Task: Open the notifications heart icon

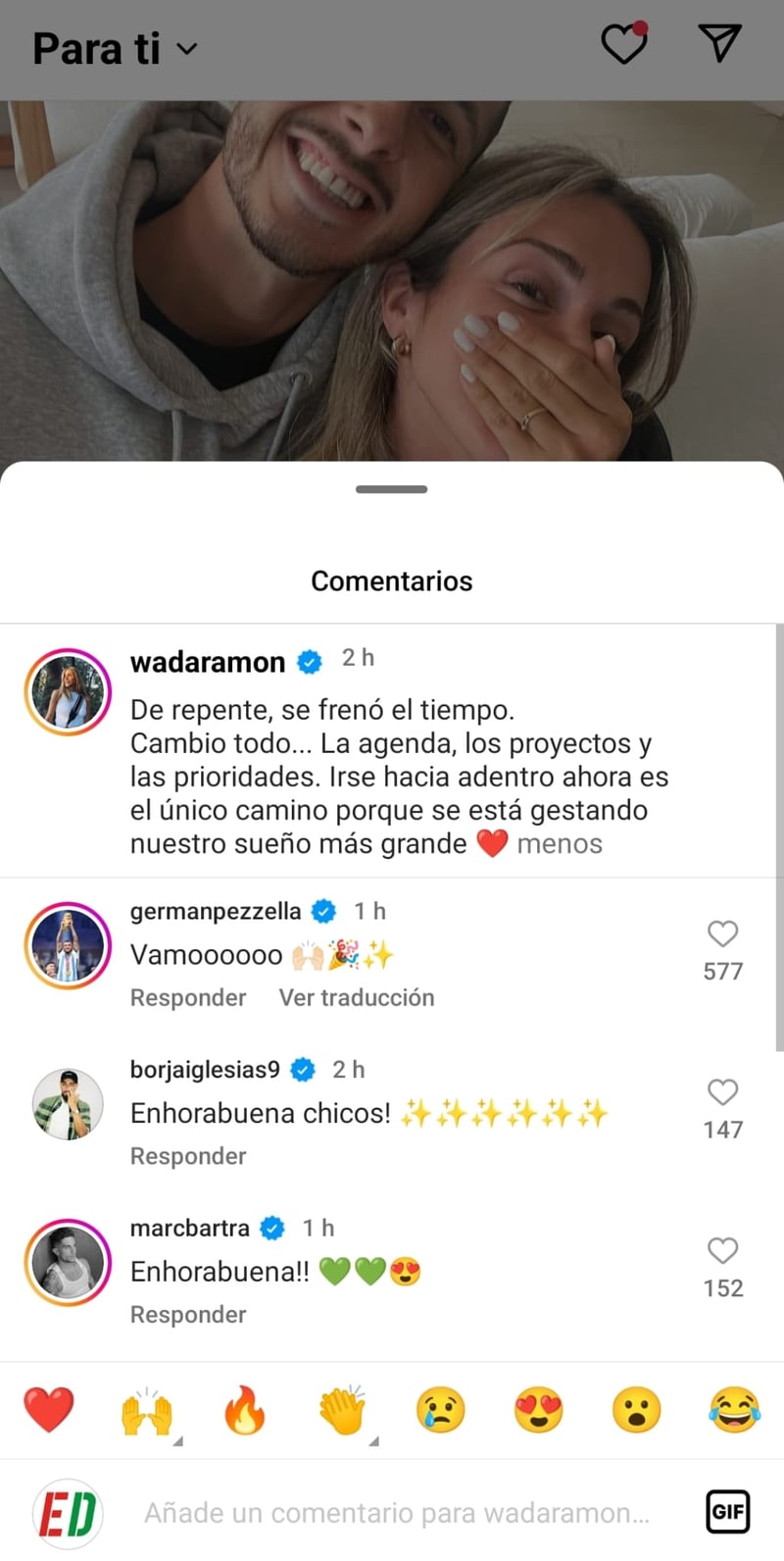Action: [x=623, y=44]
